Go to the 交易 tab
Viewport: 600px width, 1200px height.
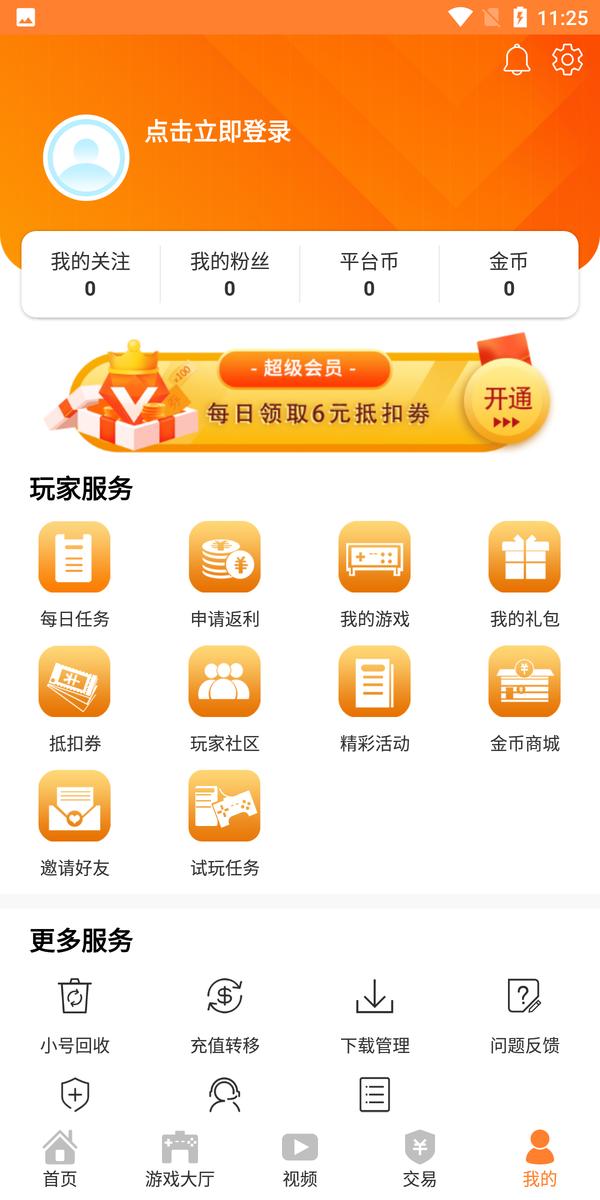tap(420, 1160)
